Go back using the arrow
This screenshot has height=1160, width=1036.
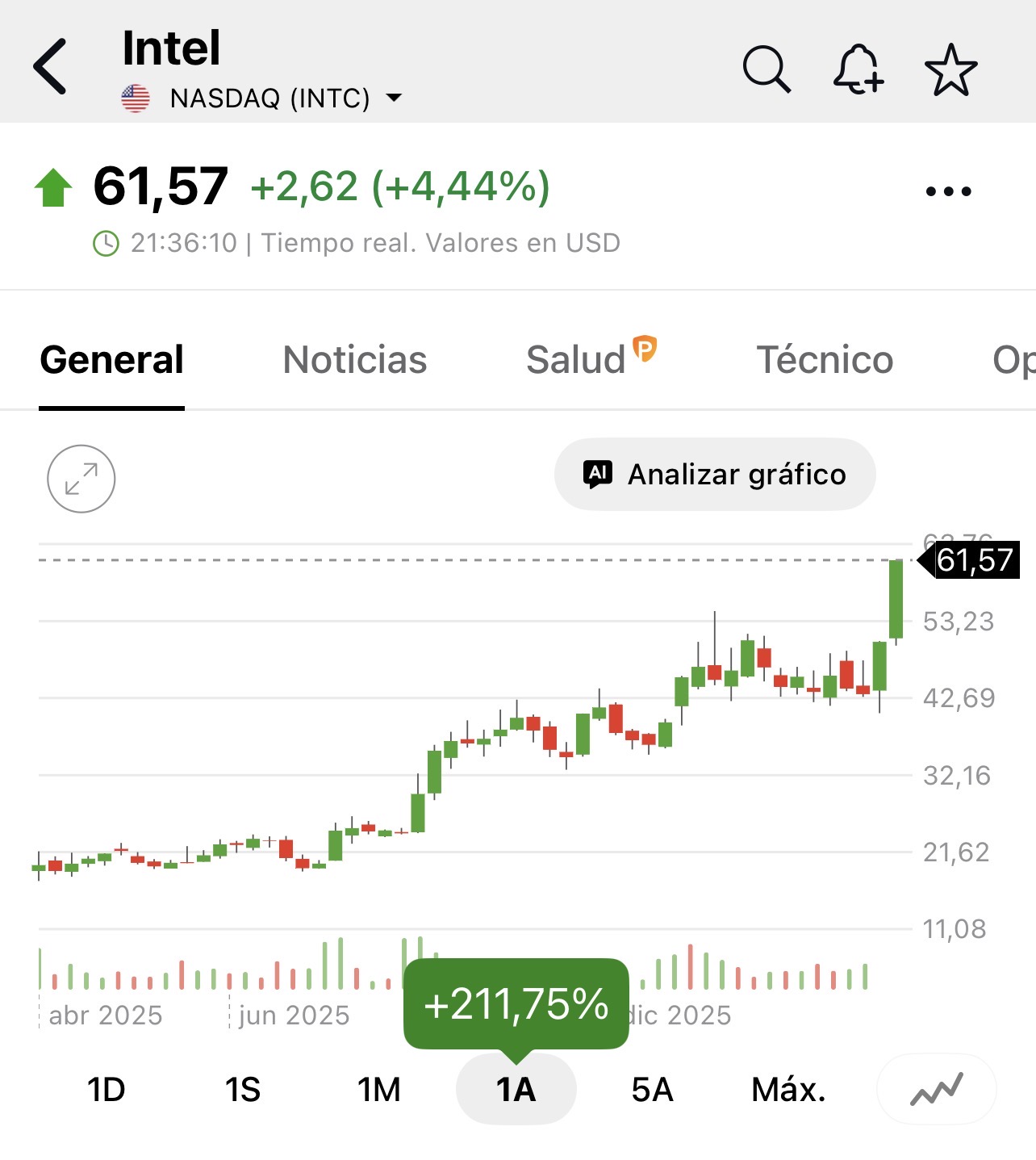pos(50,66)
